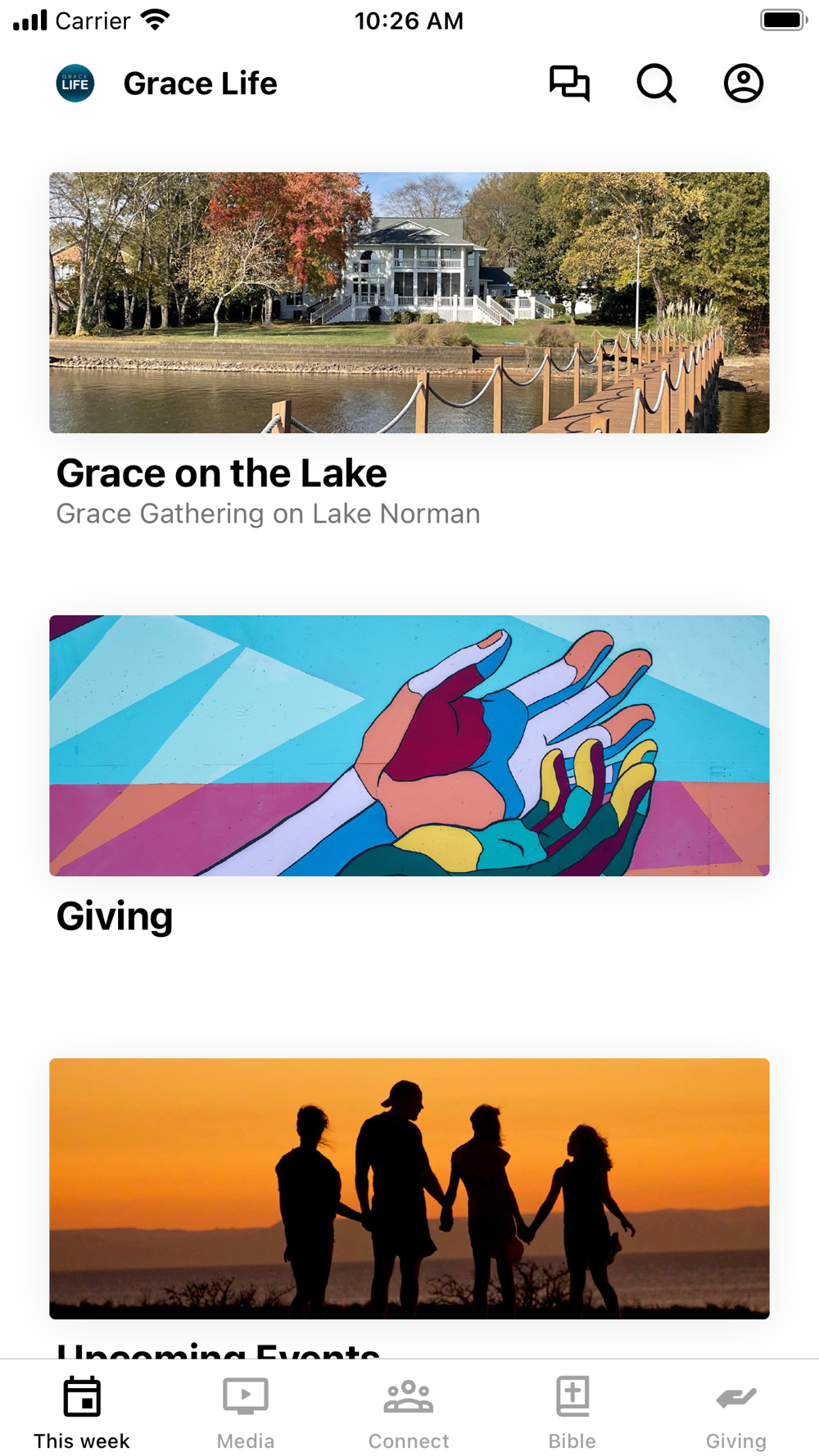Open the messages chat icon

(569, 84)
